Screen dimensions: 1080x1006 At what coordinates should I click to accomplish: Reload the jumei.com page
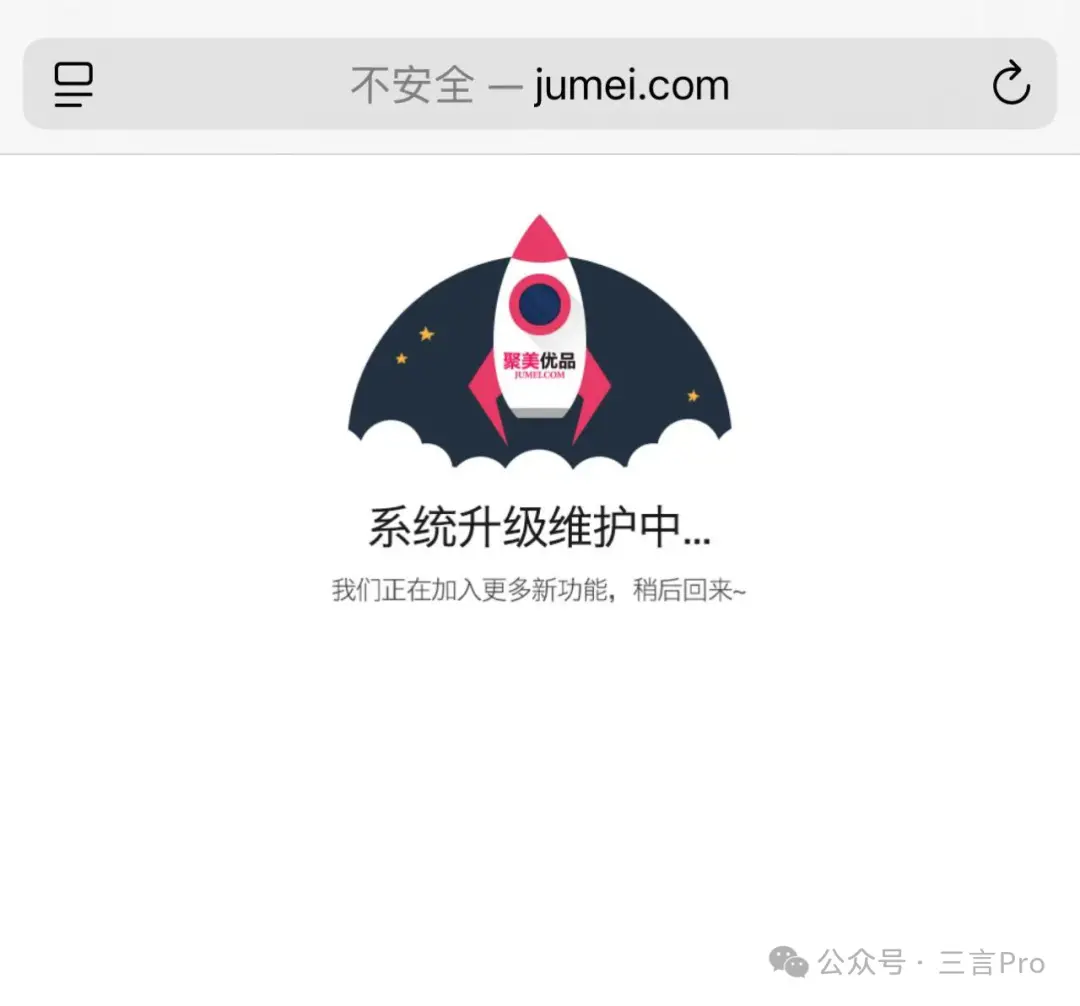click(1011, 84)
